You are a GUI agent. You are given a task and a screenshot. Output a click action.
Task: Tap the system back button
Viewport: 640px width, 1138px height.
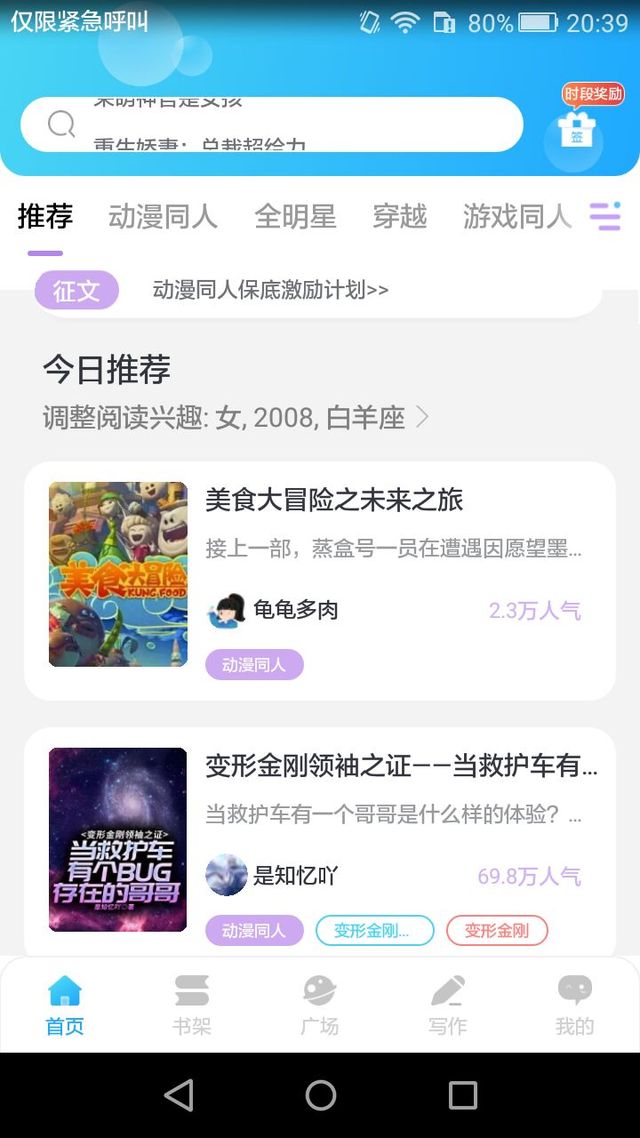coord(179,1094)
